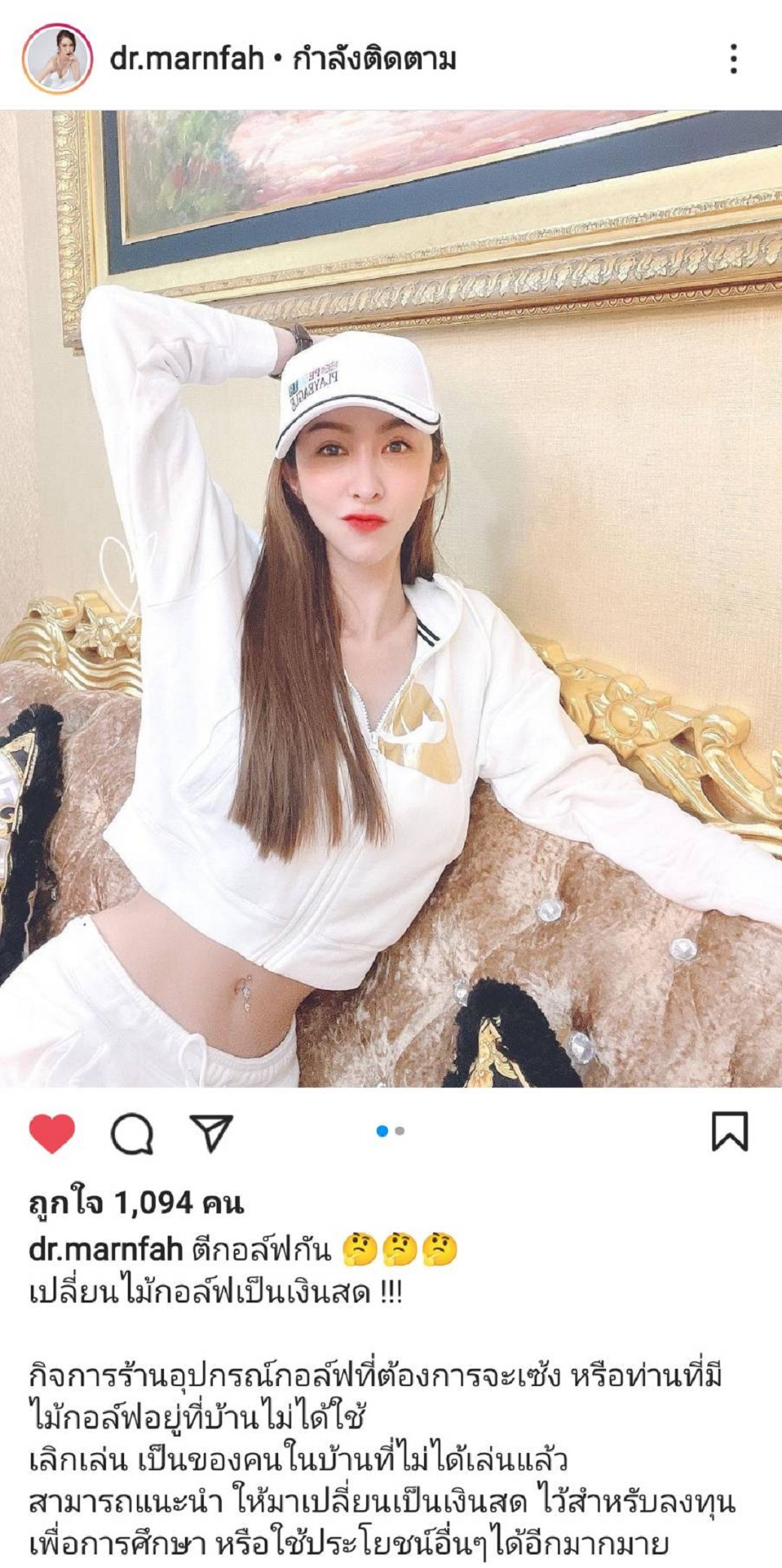
Task: Tap the carousel page indicator dots
Action: click(390, 1131)
